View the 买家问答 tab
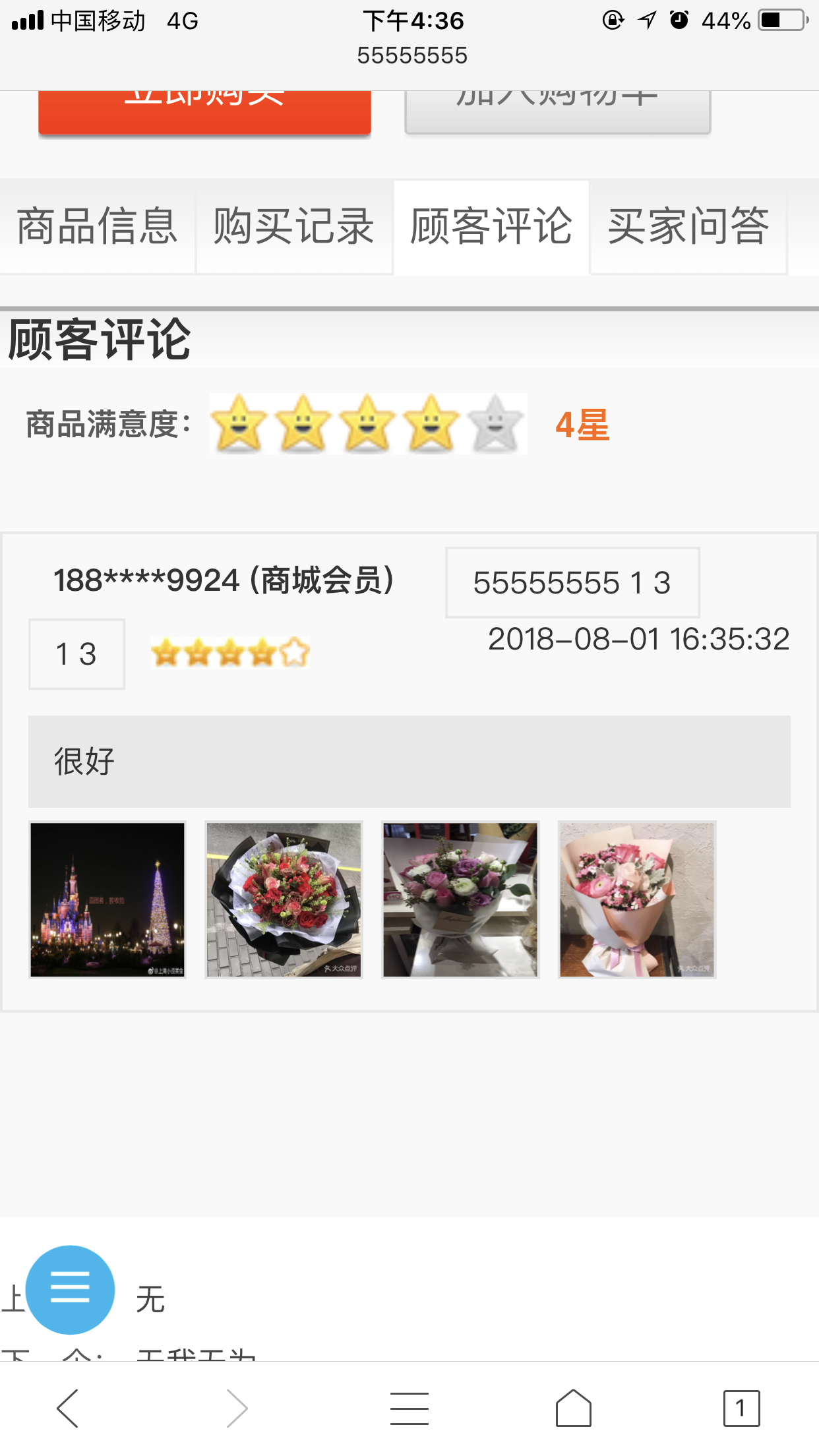The image size is (819, 1456). point(688,226)
